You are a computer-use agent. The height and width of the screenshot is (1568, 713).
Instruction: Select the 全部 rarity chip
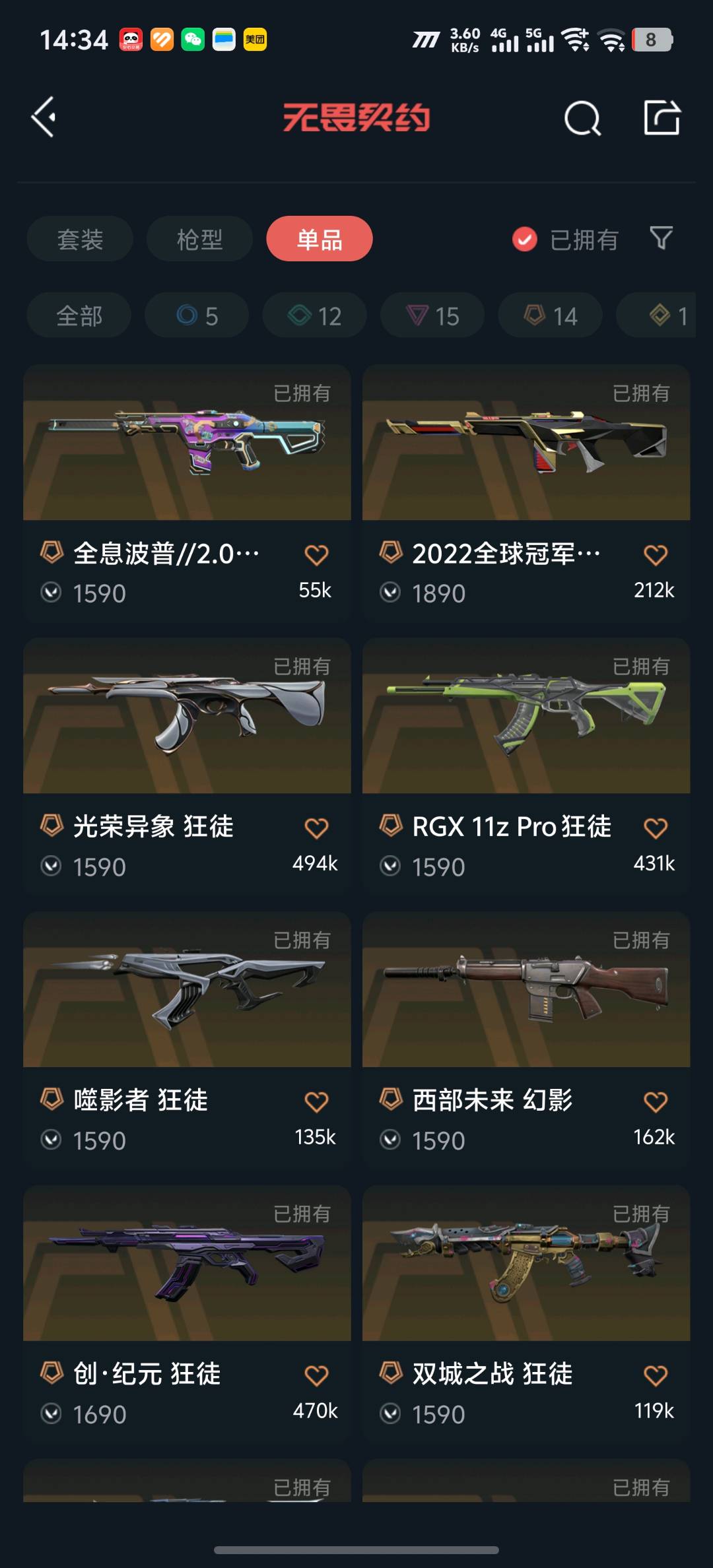79,315
